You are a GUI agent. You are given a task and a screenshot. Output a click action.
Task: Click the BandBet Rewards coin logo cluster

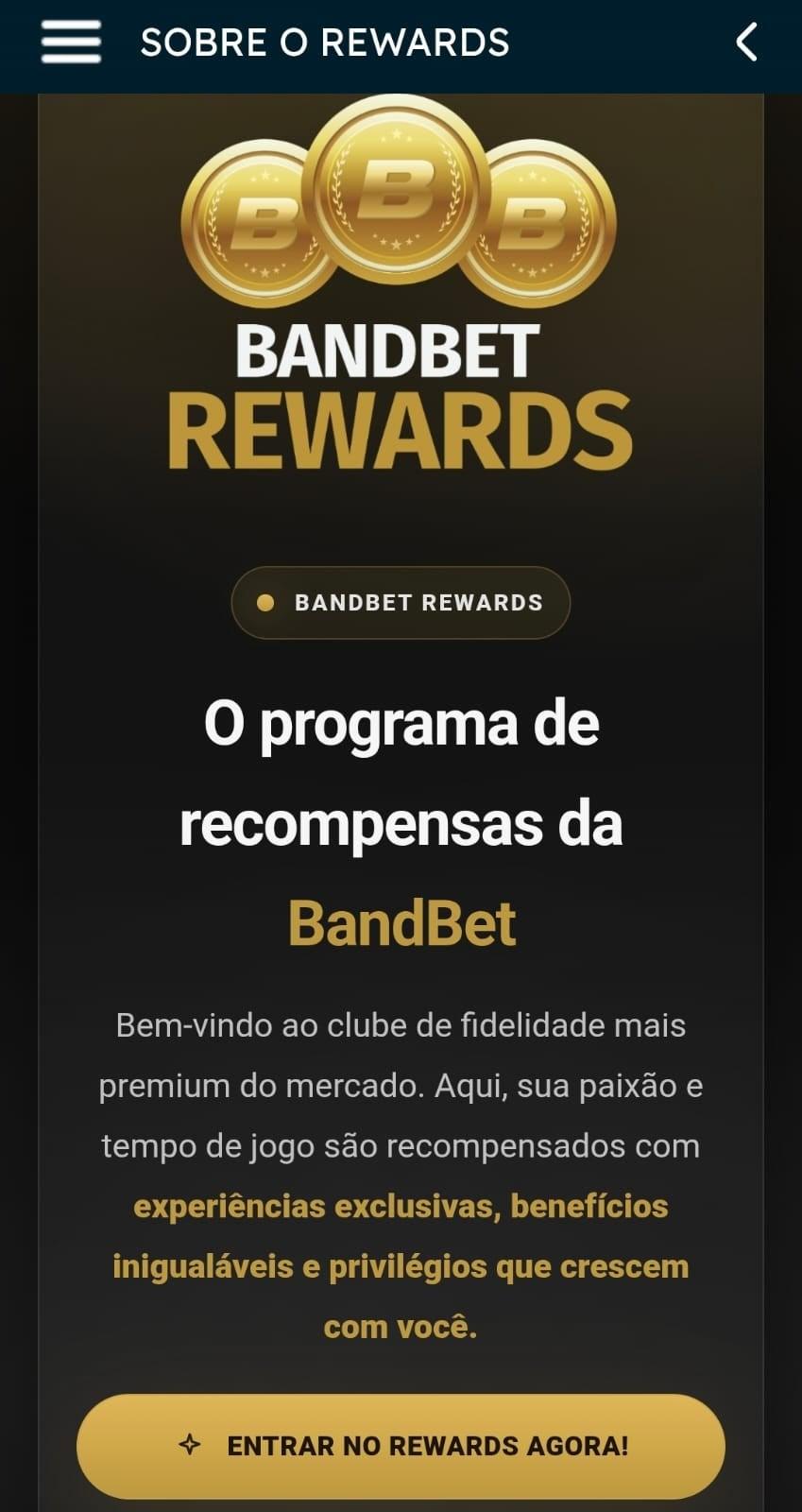click(x=401, y=213)
